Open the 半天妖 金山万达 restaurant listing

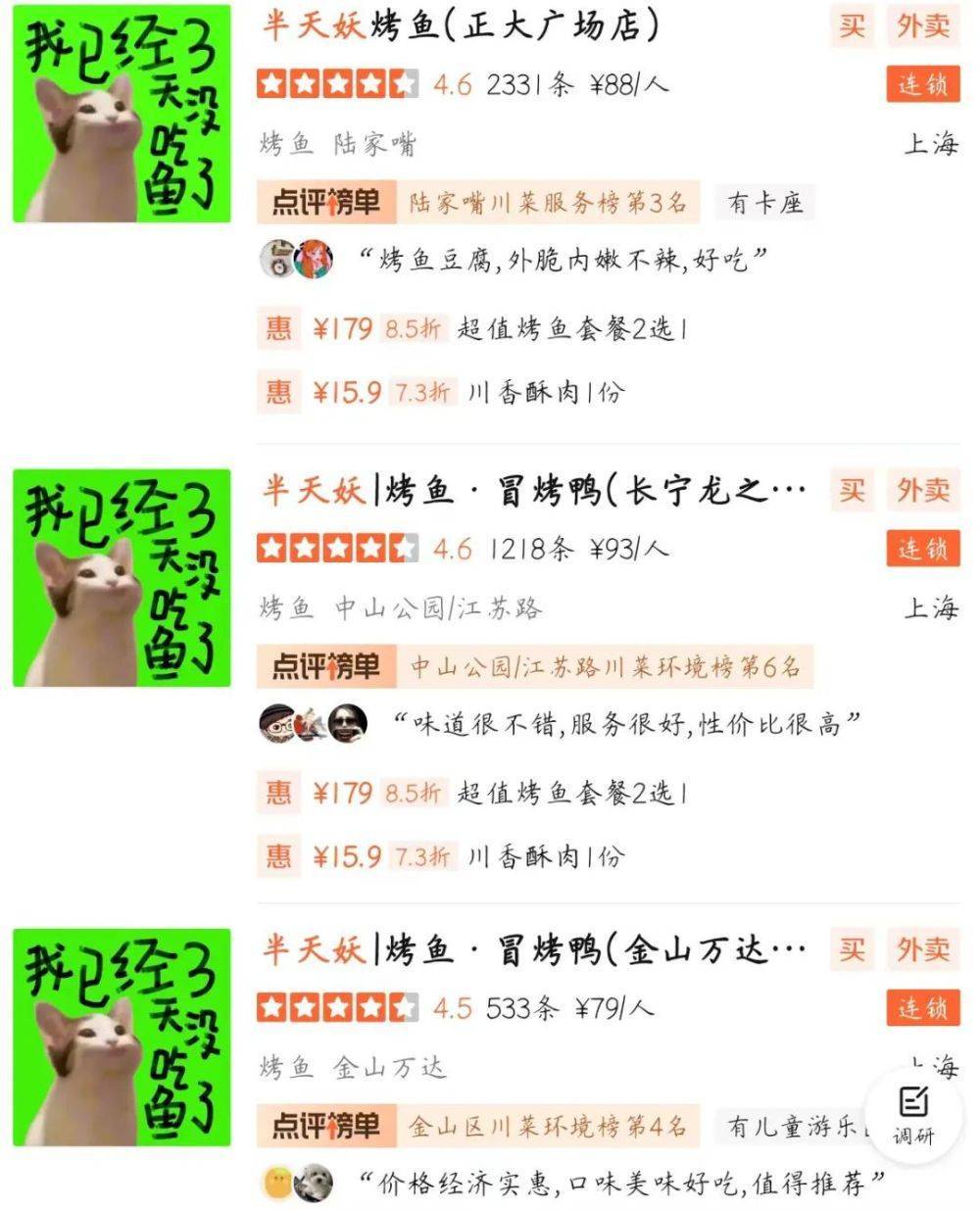pyautogui.click(x=534, y=949)
